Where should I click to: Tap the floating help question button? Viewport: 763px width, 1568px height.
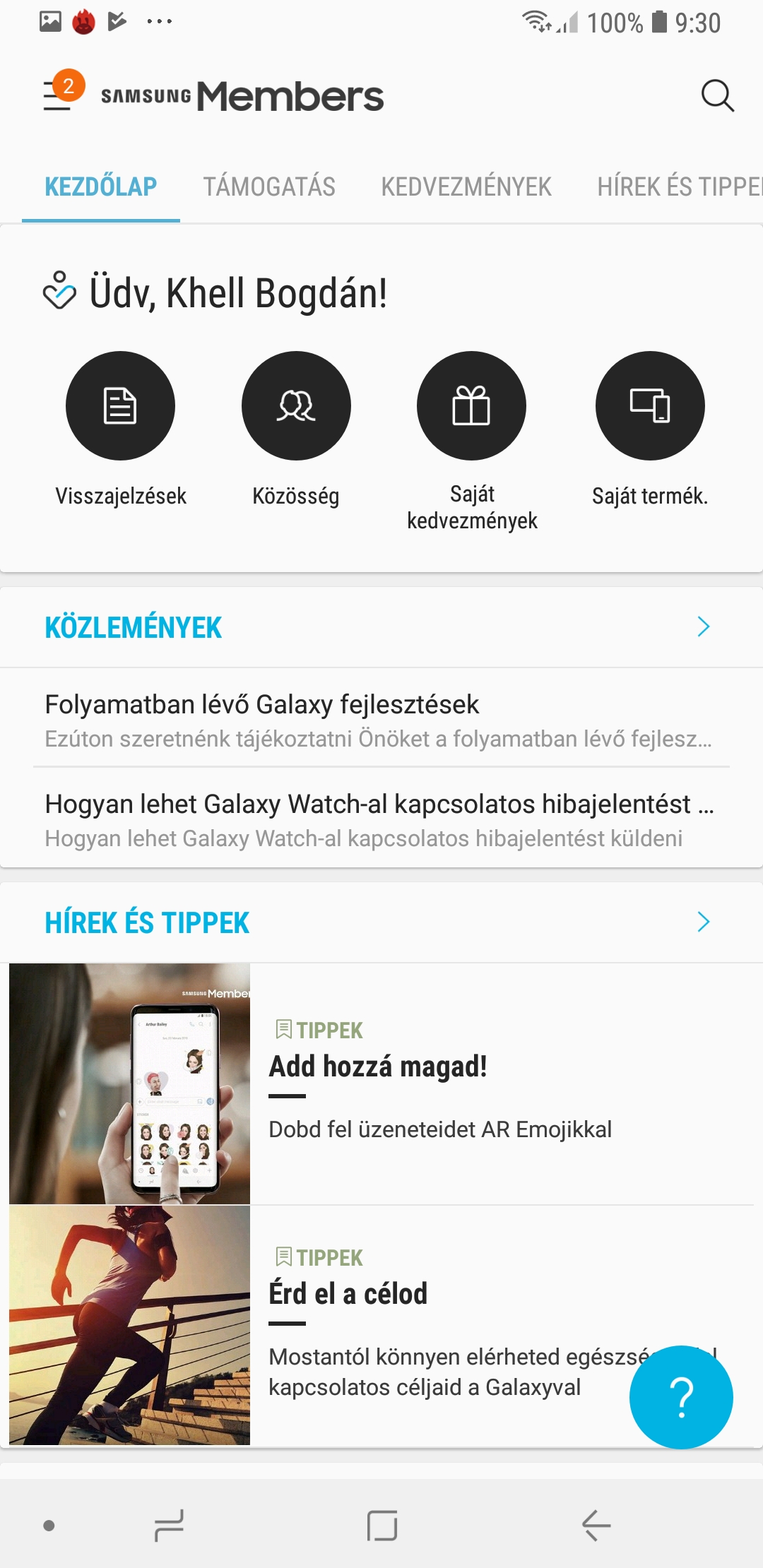pyautogui.click(x=681, y=1397)
